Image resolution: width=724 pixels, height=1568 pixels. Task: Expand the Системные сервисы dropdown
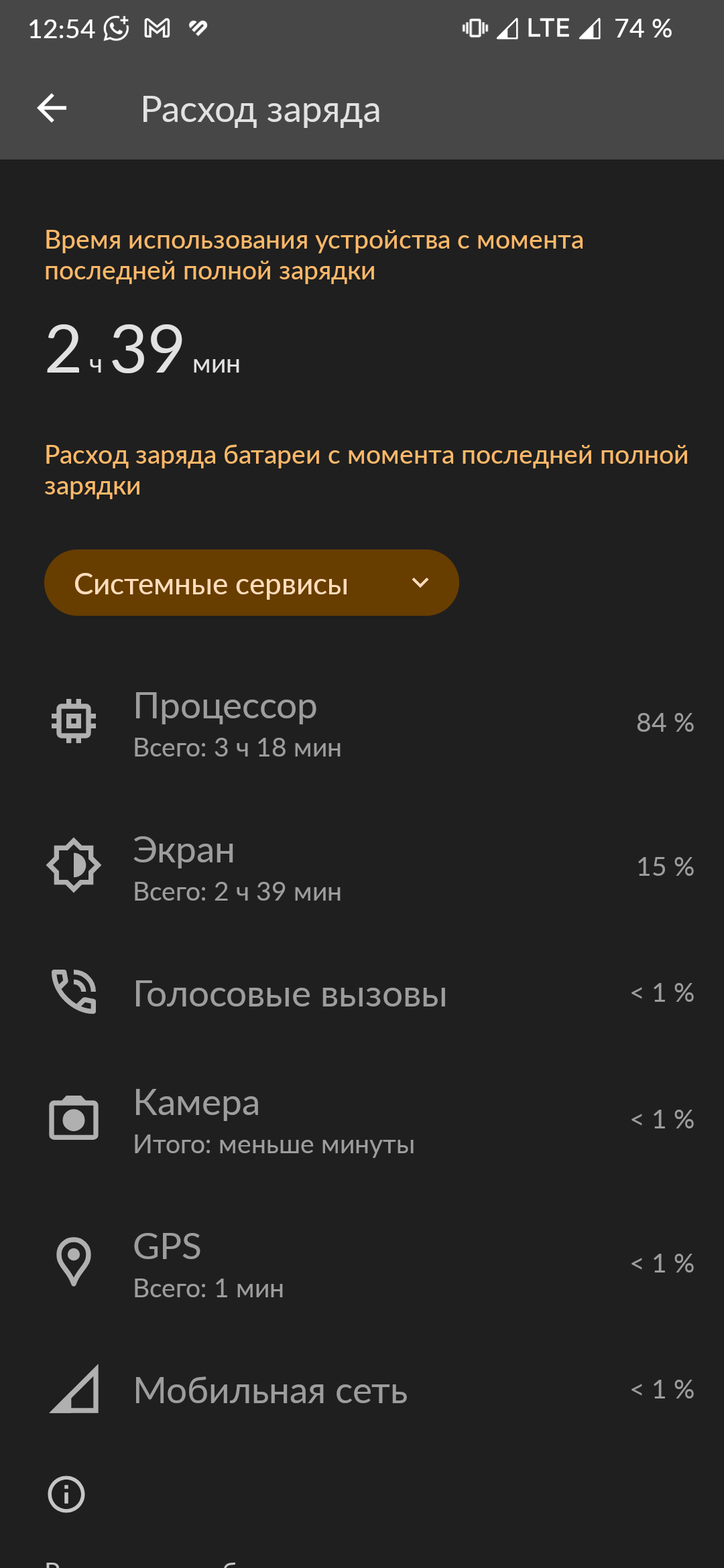[251, 583]
